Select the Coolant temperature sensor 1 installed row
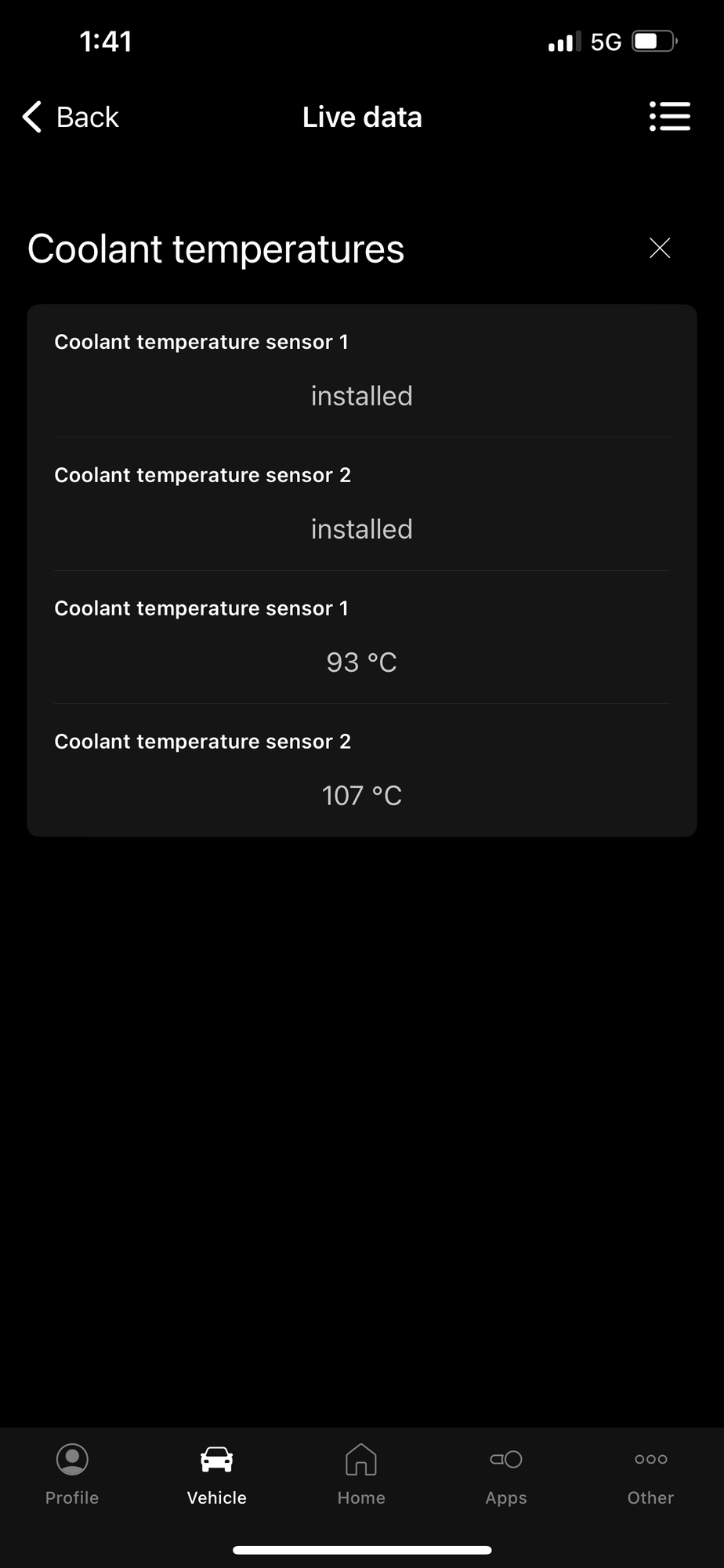Viewport: 724px width, 1568px height. (x=361, y=368)
